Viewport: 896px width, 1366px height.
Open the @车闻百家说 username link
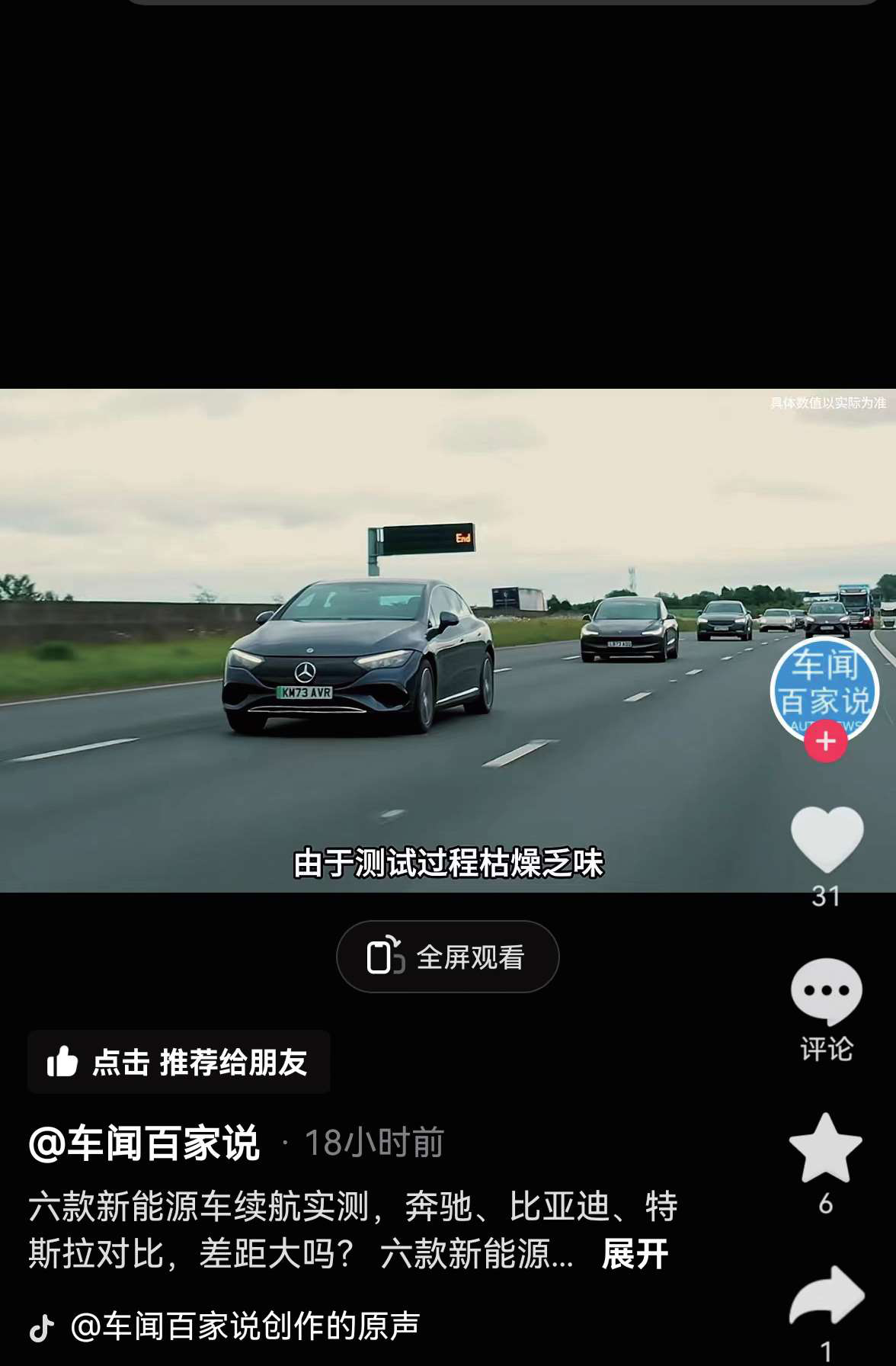pyautogui.click(x=145, y=1143)
